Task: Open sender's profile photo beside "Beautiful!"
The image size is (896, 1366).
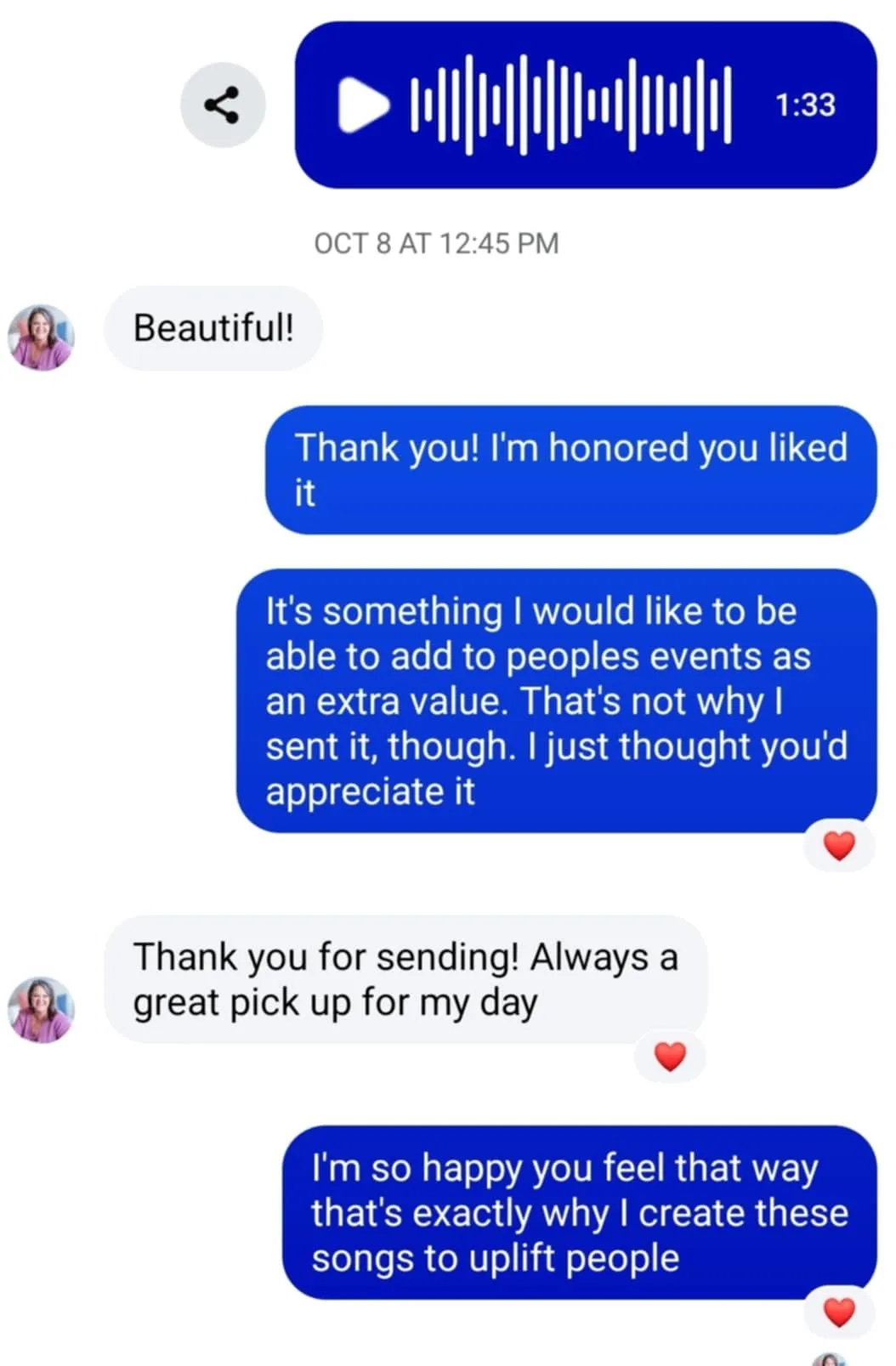Action: point(41,337)
